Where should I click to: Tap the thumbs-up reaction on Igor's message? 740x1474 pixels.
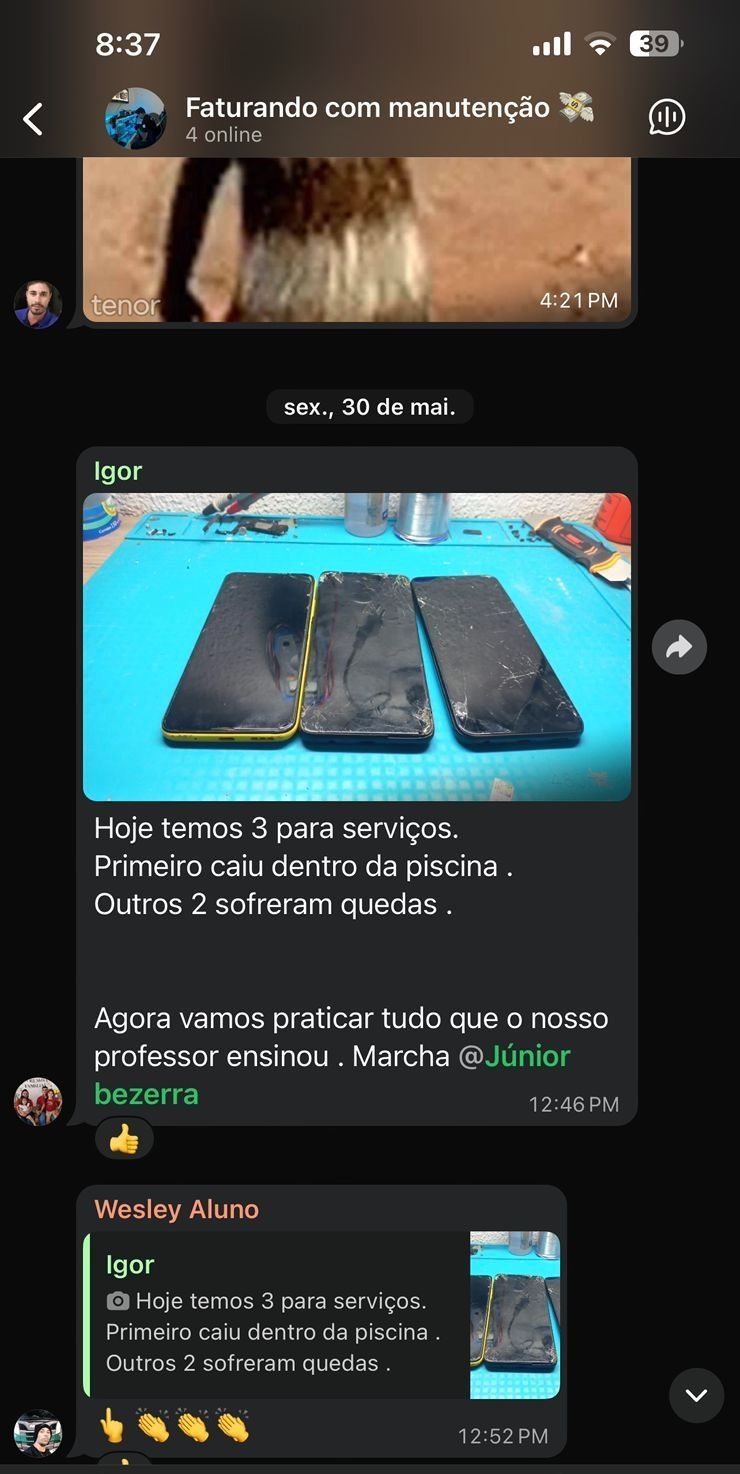pos(124,1139)
